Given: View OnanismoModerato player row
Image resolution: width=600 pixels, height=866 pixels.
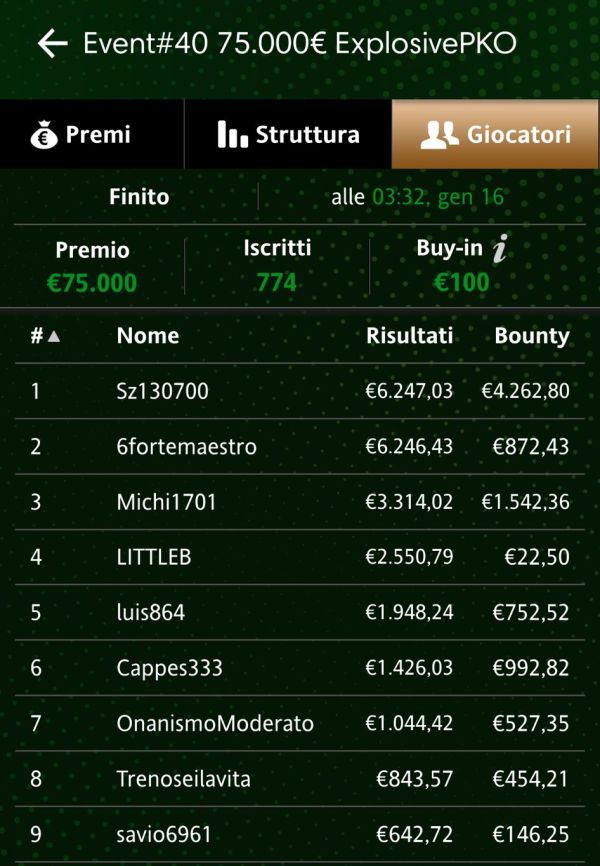Looking at the screenshot, I should (300, 722).
